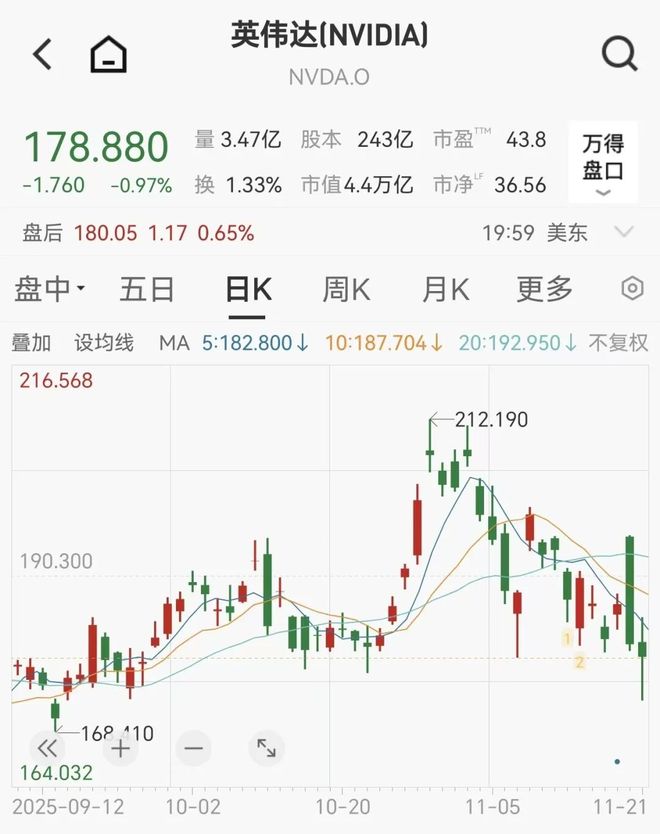The height and width of the screenshot is (834, 660).
Task: Open the home icon in header
Action: pos(109,54)
